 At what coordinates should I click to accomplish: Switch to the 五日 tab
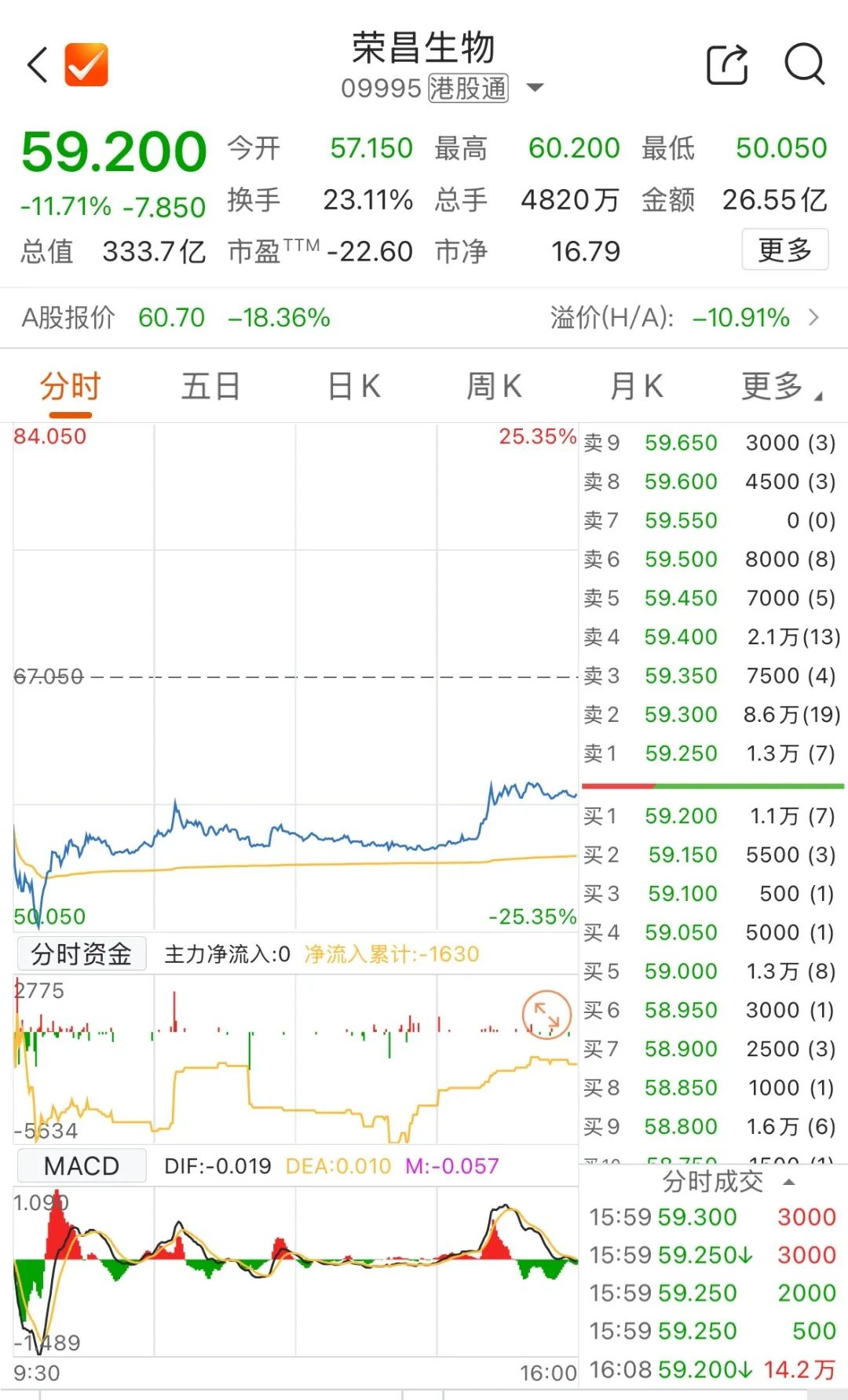(x=210, y=387)
